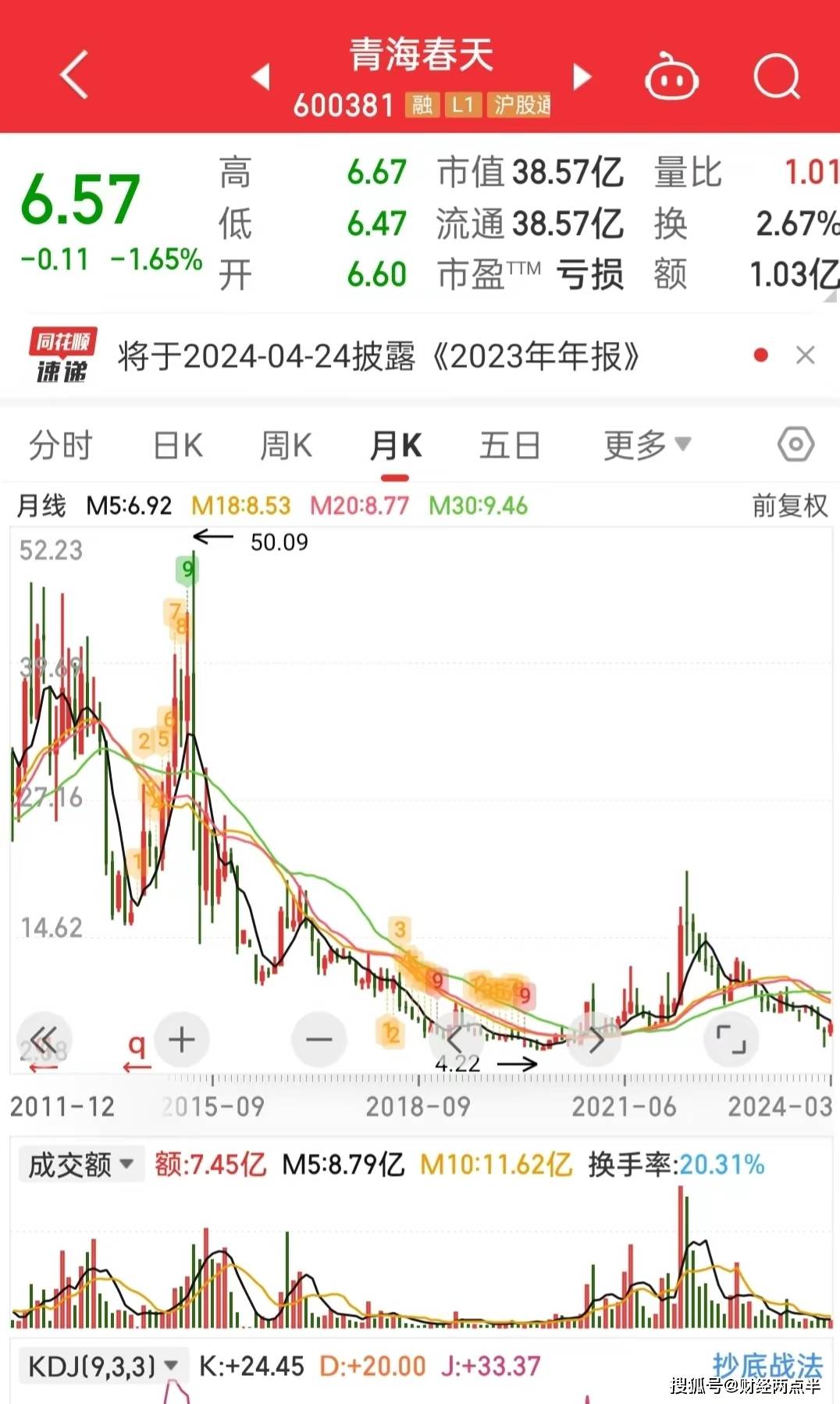Screen dimensions: 840x1404
Task: Fast-rewind chart with double-left arrow icon
Action: point(44,1039)
